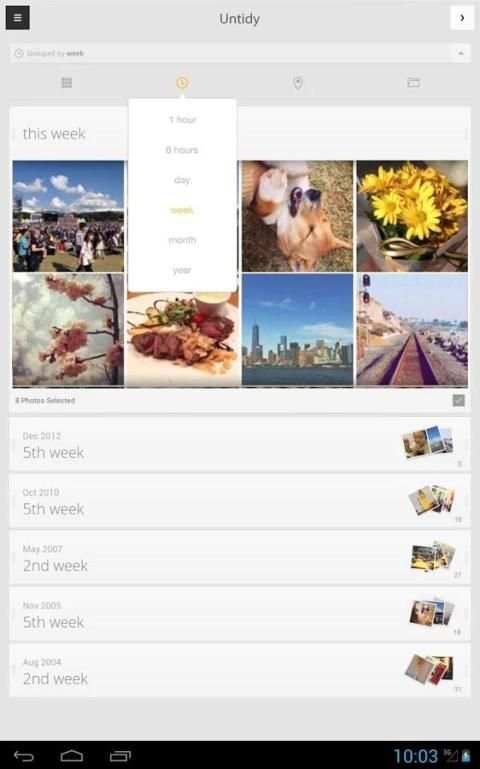480x769 pixels.
Task: Open May 2007 2nd week group
Action: [x=240, y=558]
